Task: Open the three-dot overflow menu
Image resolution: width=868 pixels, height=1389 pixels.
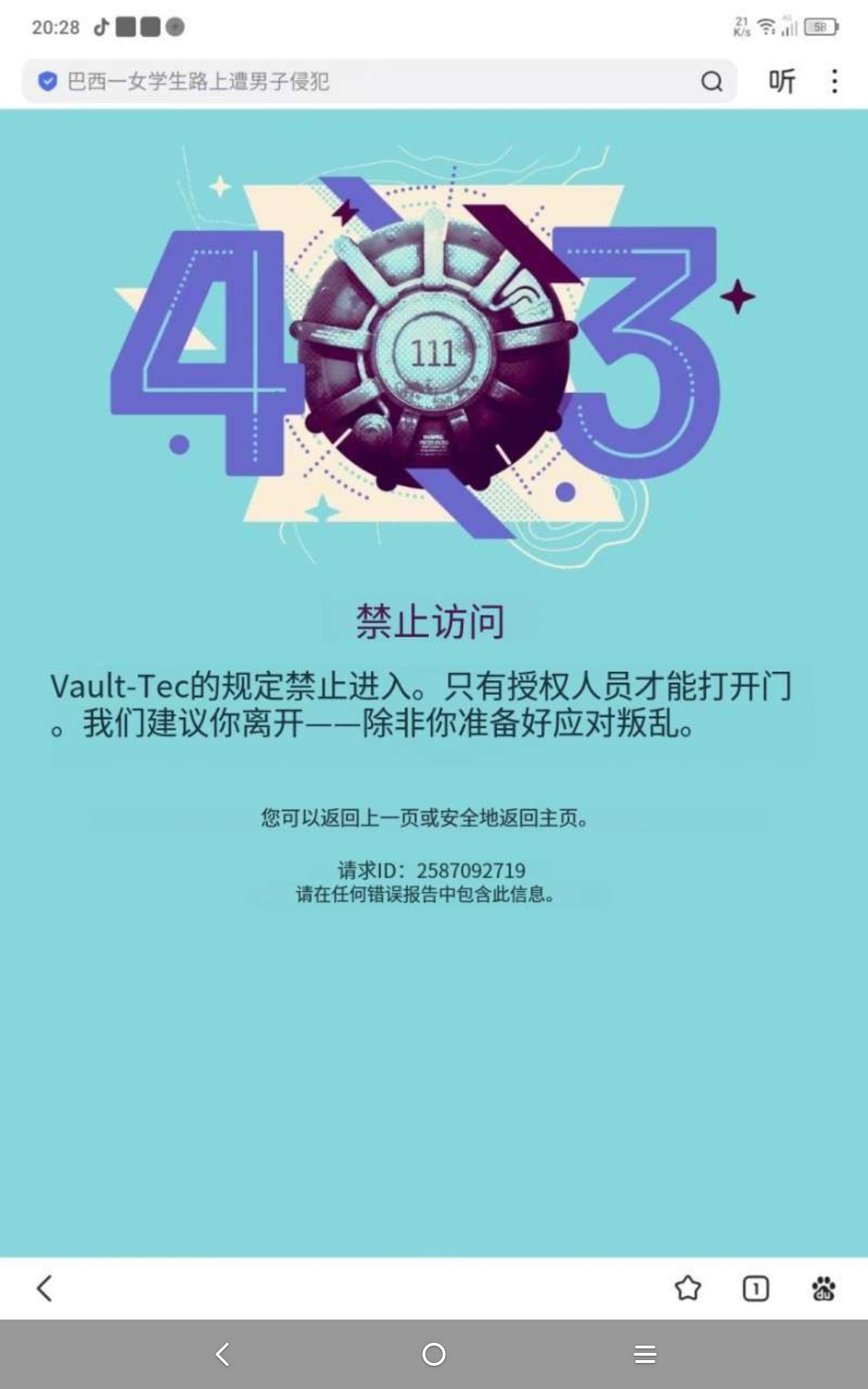Action: pyautogui.click(x=835, y=81)
